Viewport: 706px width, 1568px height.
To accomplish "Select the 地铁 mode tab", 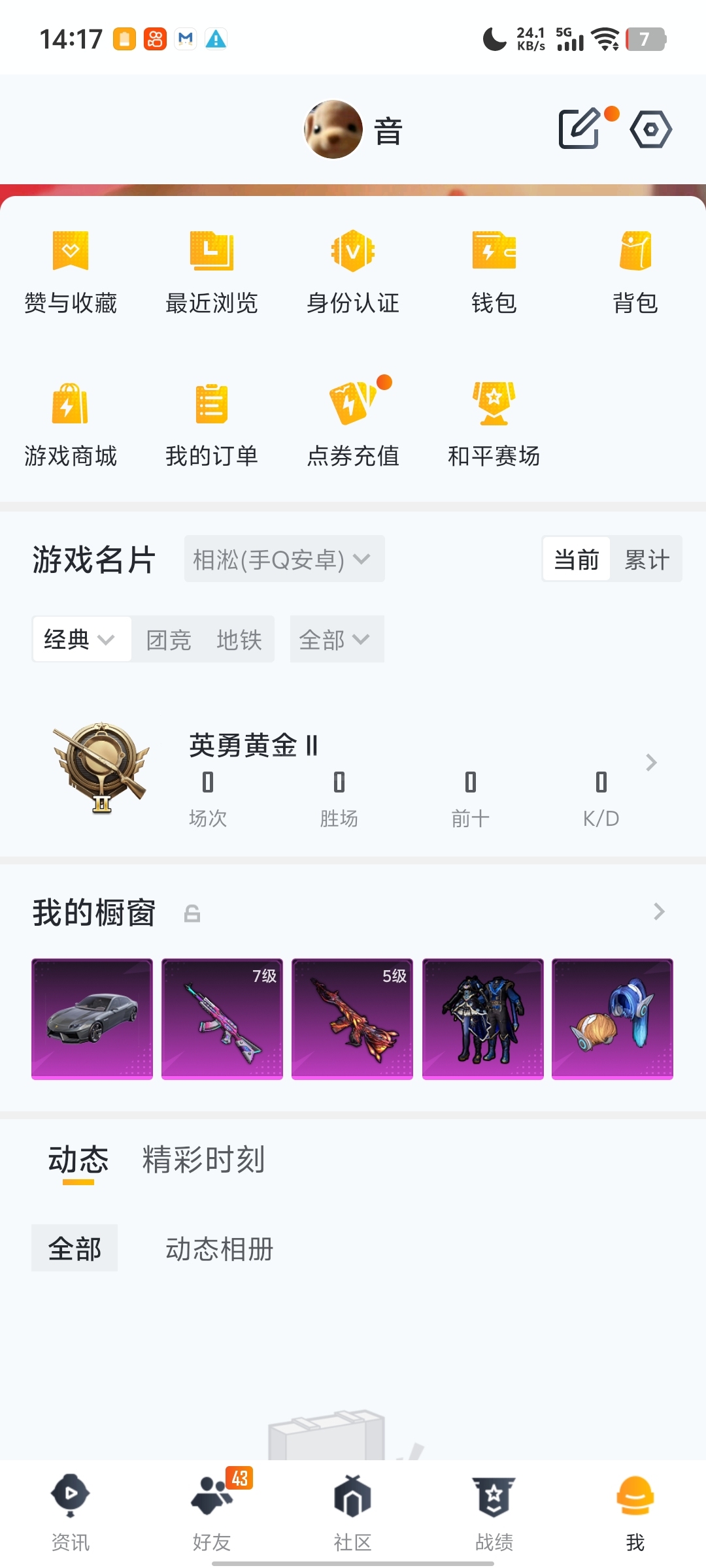I will click(239, 640).
